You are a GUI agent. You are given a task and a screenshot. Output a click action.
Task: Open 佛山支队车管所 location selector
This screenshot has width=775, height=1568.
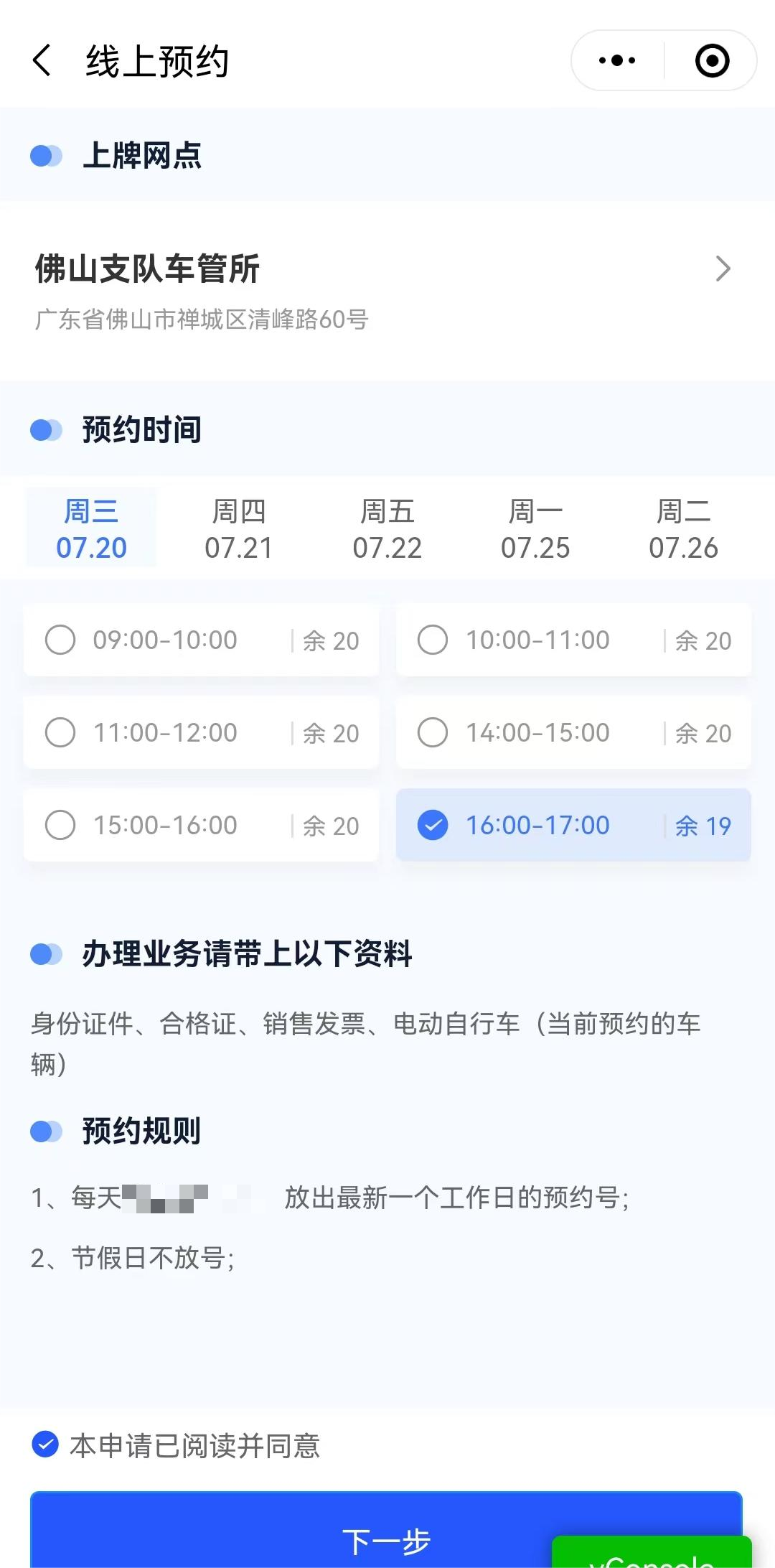387,290
